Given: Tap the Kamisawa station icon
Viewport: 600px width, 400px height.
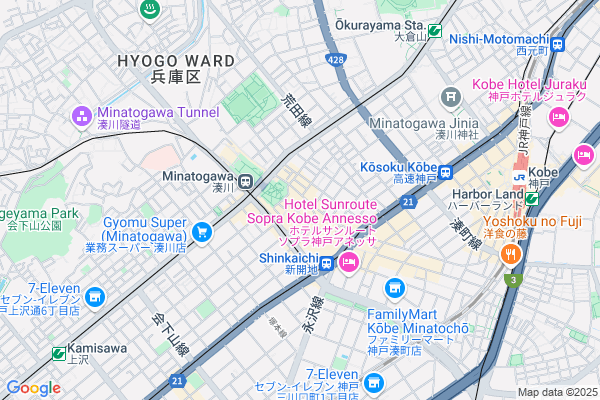Looking at the screenshot, I should pyautogui.click(x=59, y=353).
